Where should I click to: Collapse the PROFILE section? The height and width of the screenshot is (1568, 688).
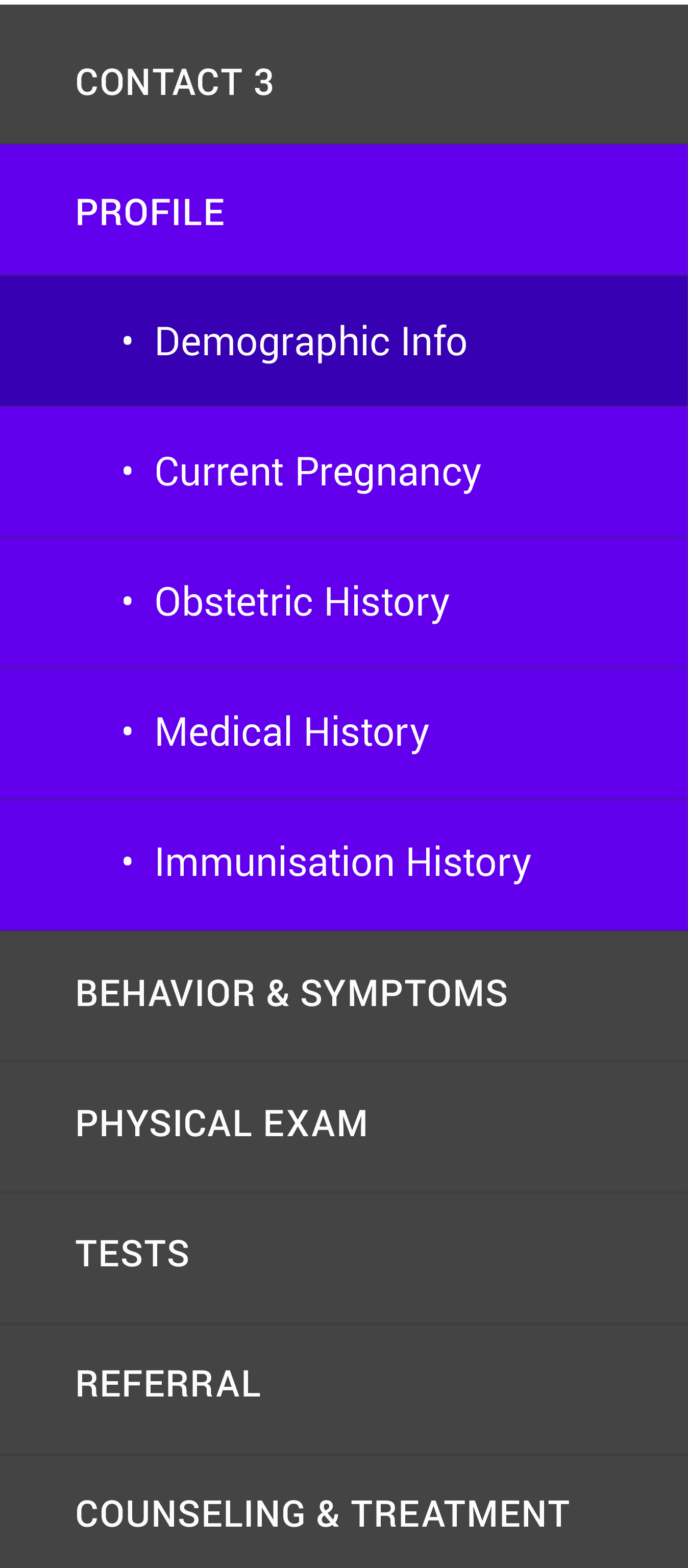(x=150, y=212)
